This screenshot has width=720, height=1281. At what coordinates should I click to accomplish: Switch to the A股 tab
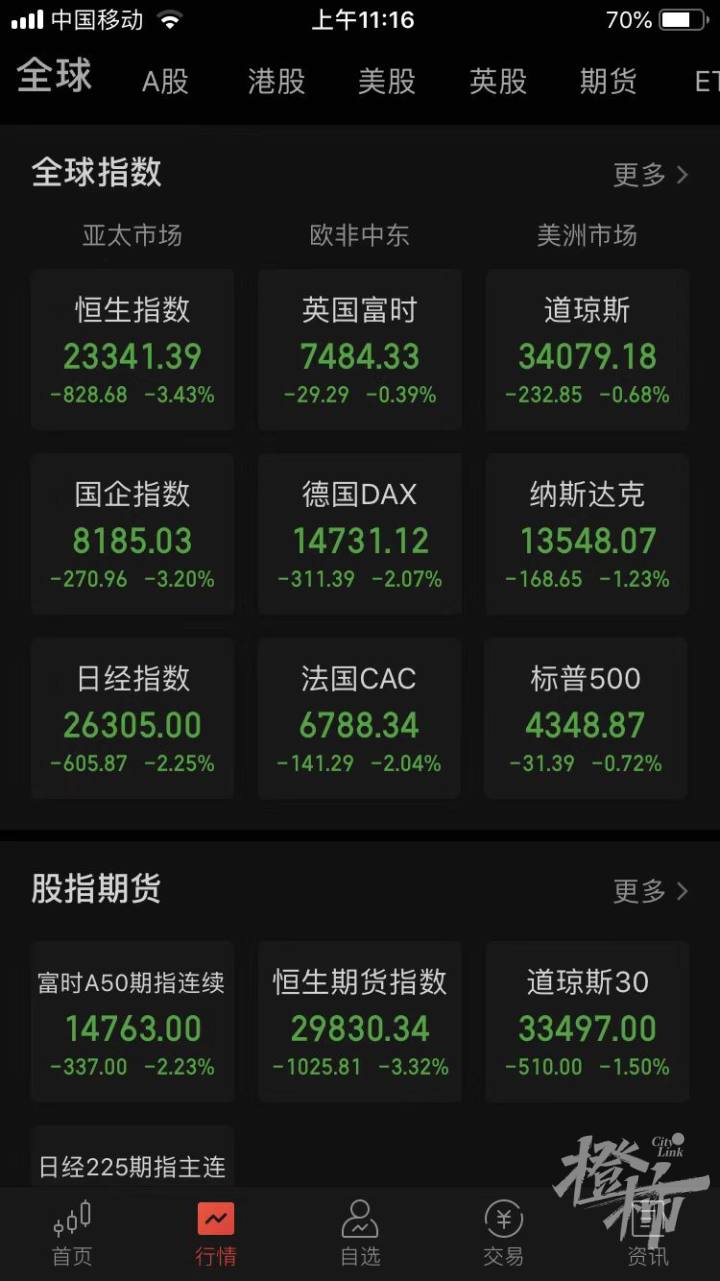coord(165,82)
